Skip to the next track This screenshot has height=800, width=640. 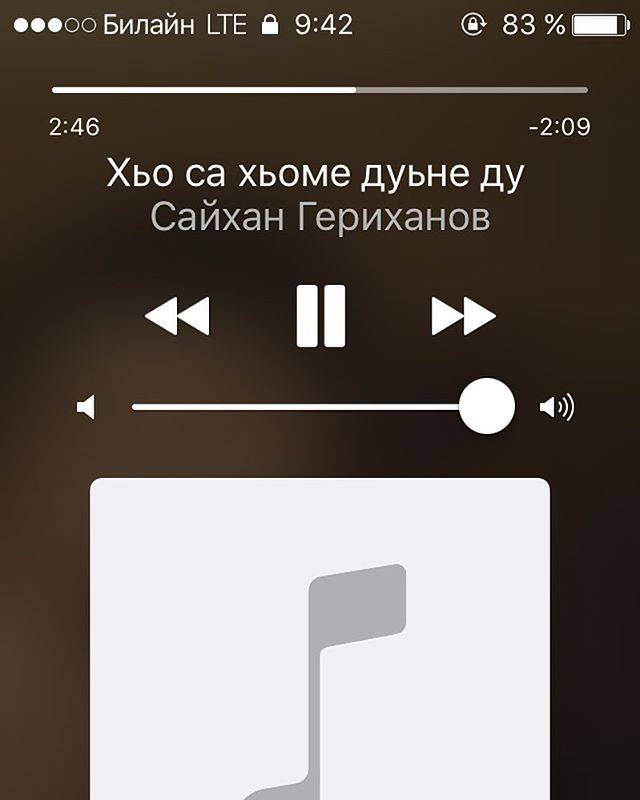click(463, 316)
